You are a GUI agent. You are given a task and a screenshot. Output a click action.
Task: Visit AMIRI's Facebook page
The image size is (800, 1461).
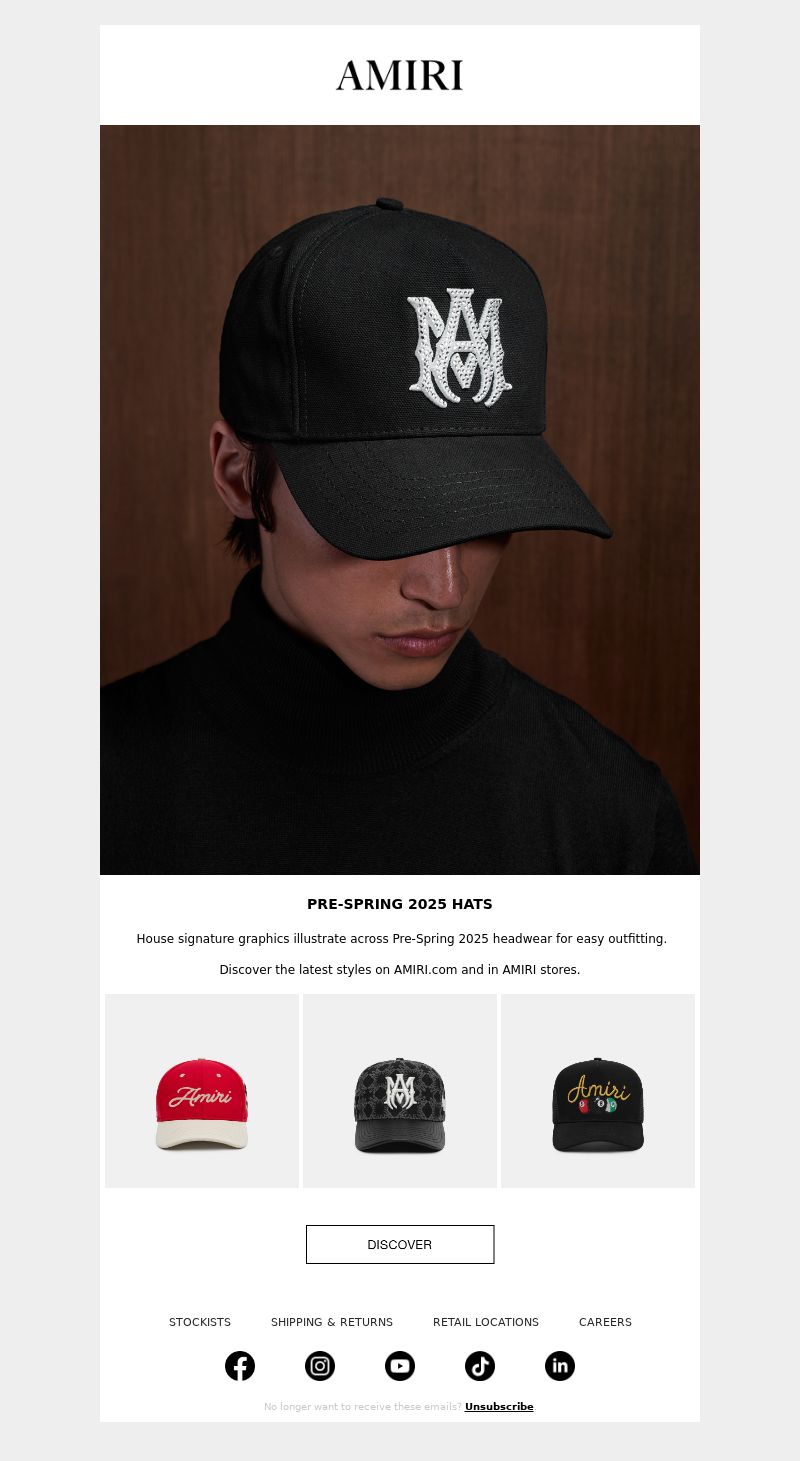[x=240, y=1366]
